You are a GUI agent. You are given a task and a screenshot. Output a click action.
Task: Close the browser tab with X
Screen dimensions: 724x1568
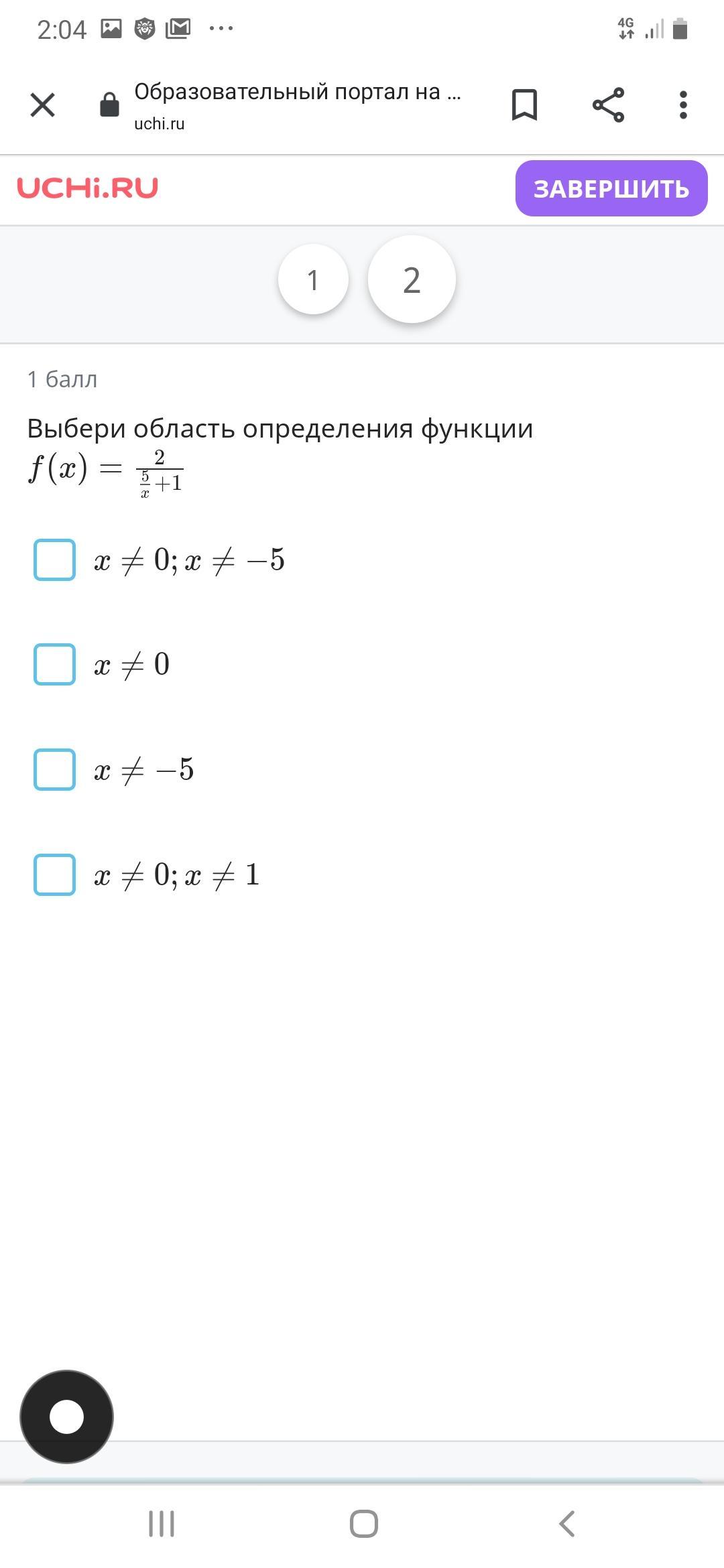[x=42, y=105]
